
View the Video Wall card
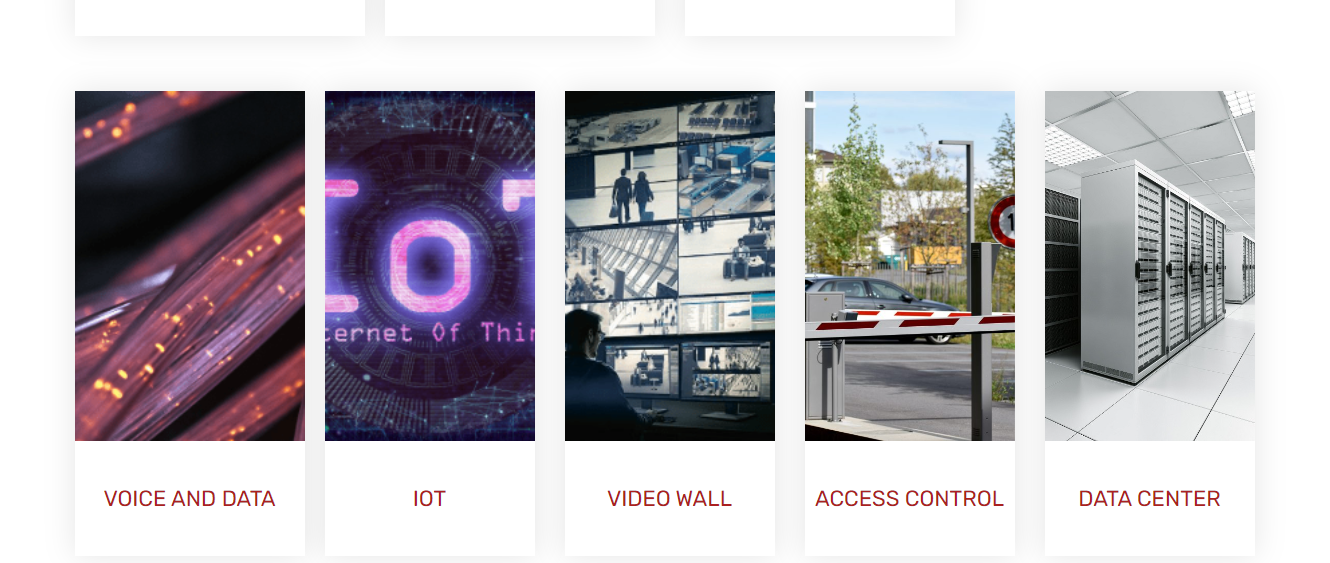point(669,498)
